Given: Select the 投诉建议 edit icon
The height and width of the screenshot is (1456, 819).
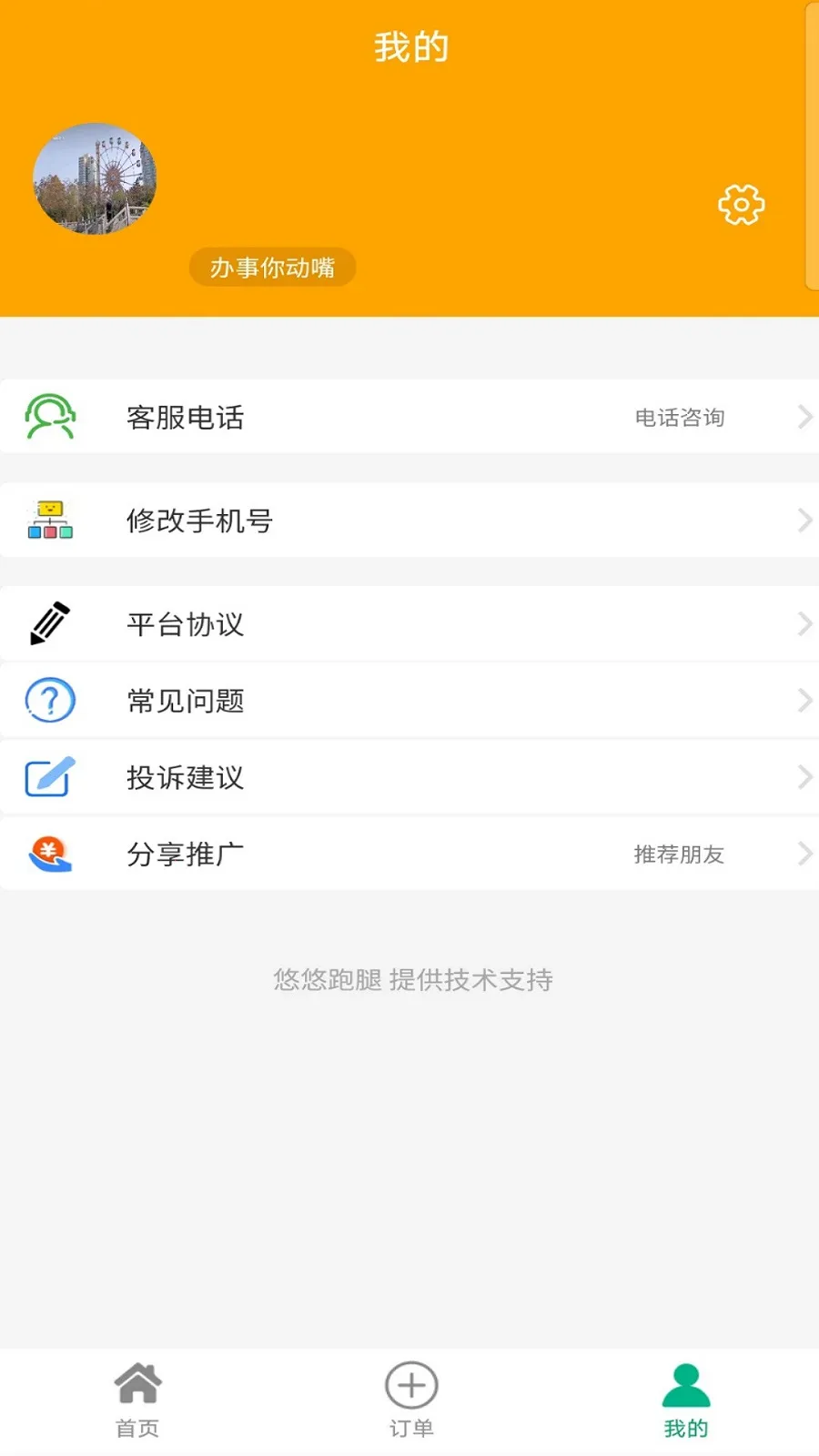Looking at the screenshot, I should coord(50,778).
